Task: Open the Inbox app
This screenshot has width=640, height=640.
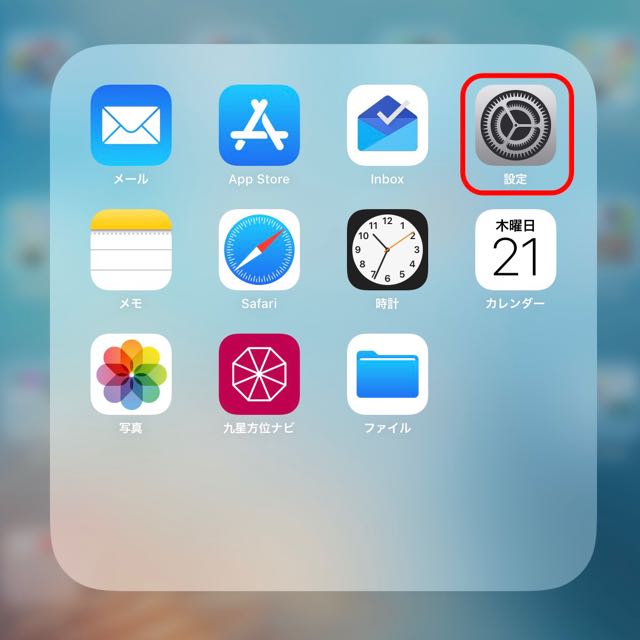Action: [387, 125]
